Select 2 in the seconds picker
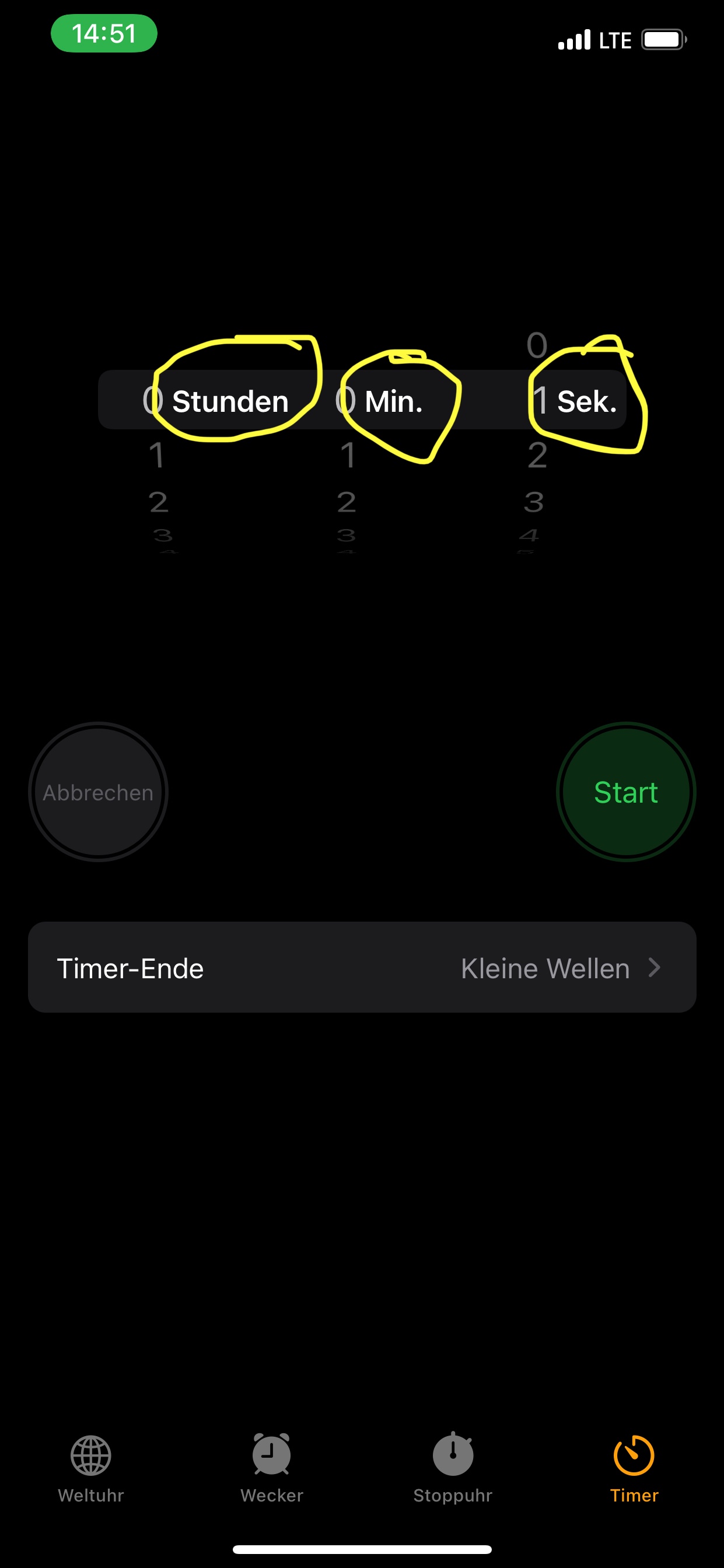Screen dimensions: 724x1568 pyautogui.click(x=537, y=456)
